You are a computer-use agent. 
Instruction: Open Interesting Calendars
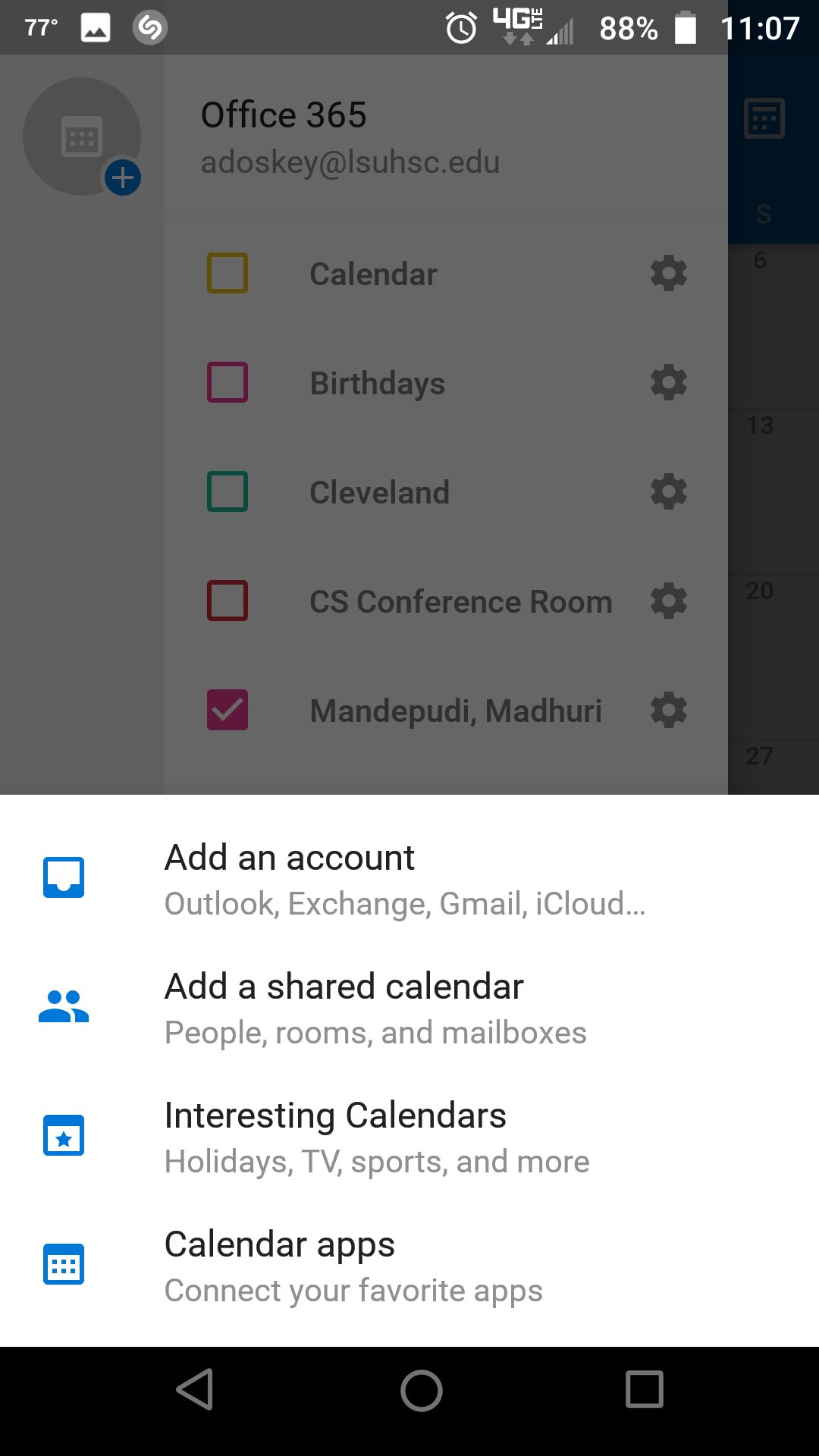377,1136
